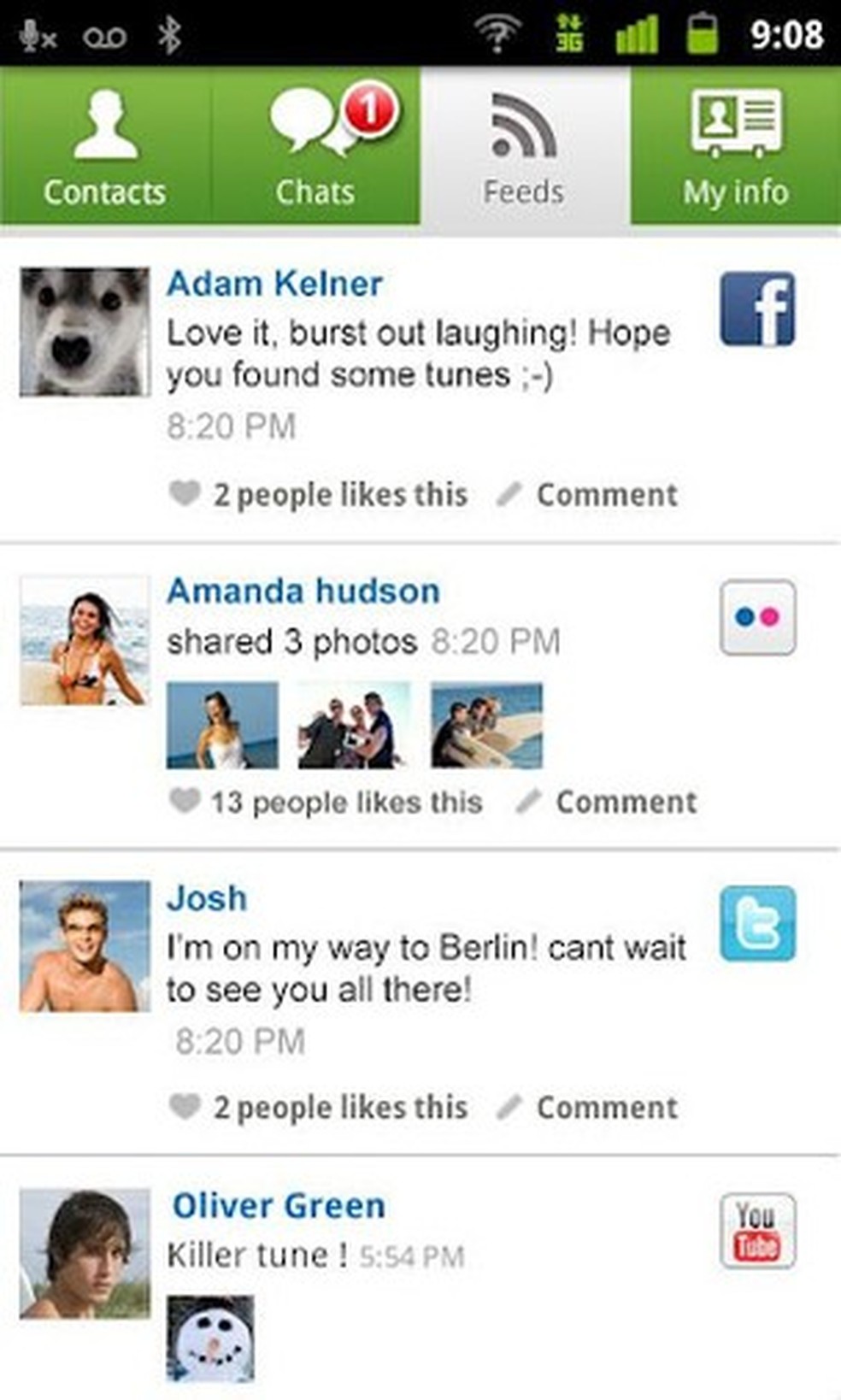Open Adam Kelner's profile name link

tap(274, 284)
